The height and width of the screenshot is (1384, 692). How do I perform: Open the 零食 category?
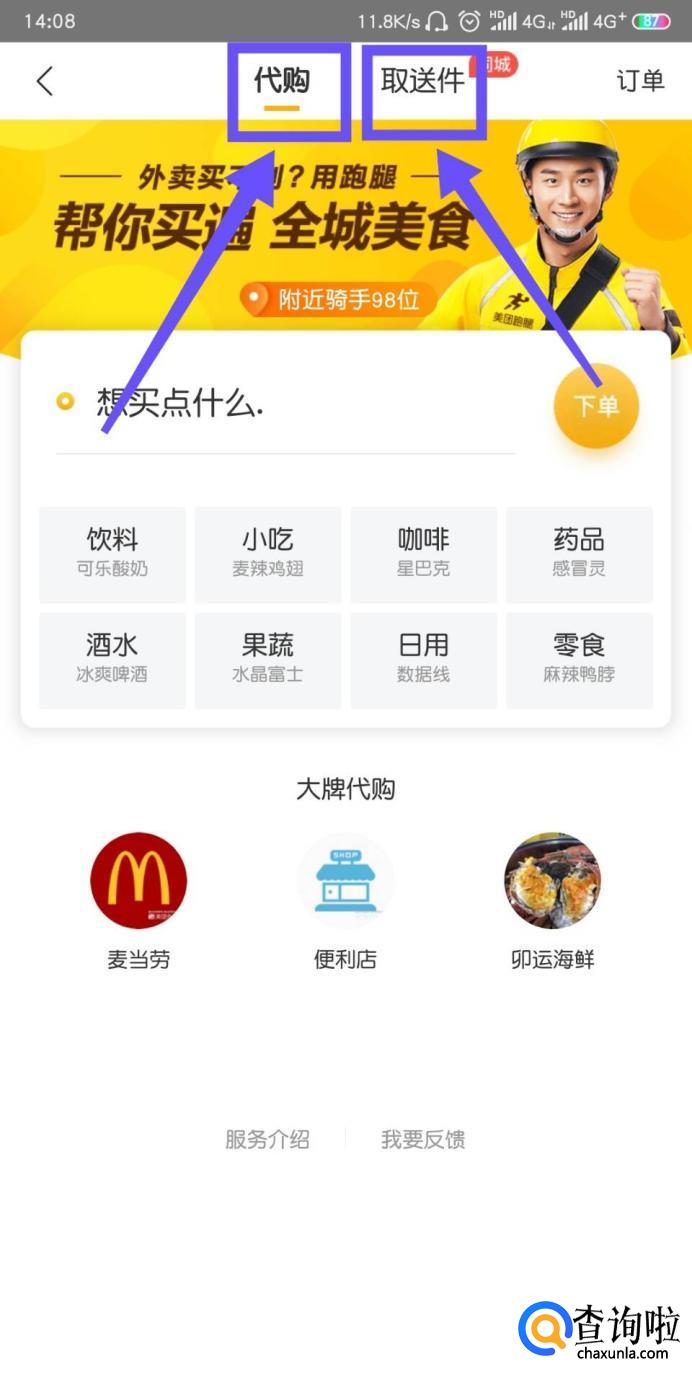(579, 659)
